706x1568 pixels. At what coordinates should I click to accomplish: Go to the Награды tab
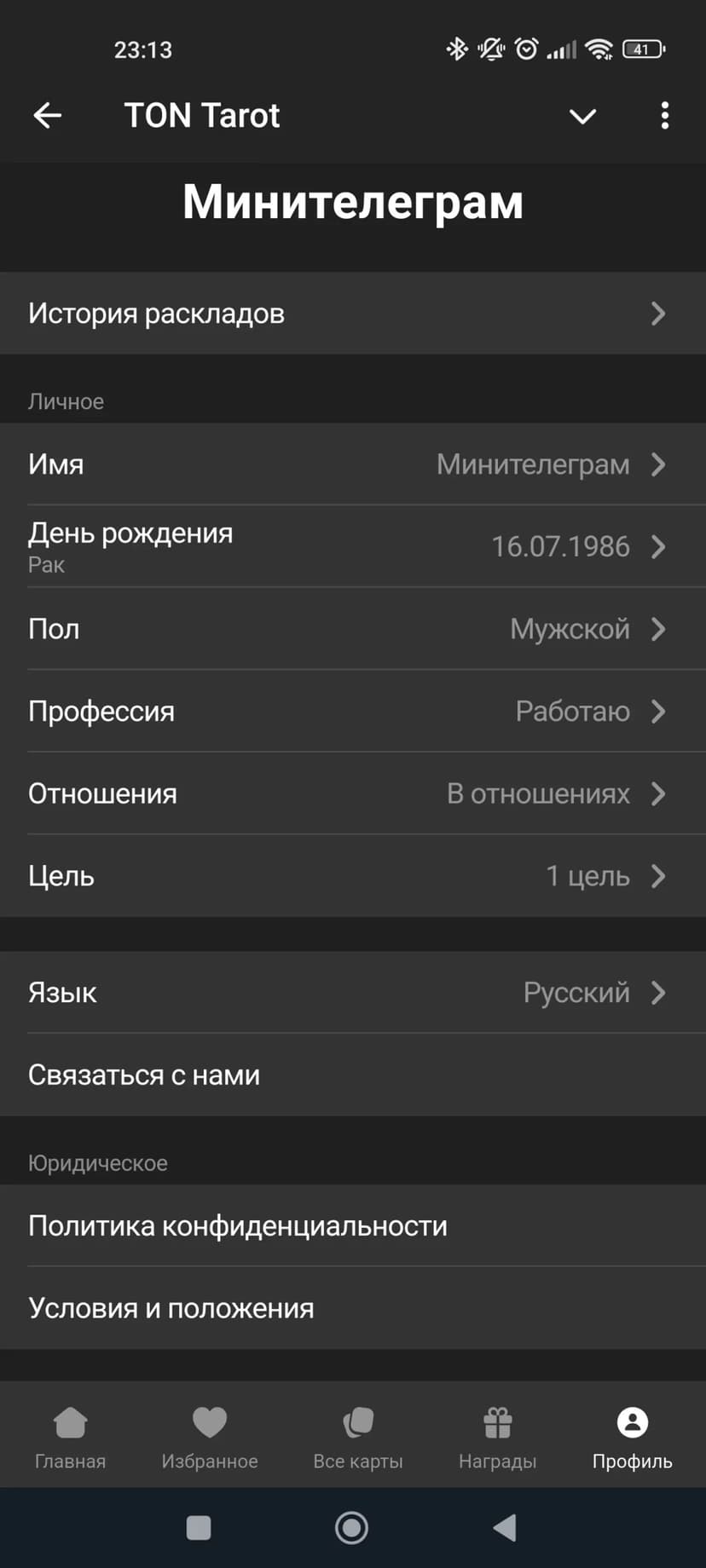pyautogui.click(x=498, y=1437)
